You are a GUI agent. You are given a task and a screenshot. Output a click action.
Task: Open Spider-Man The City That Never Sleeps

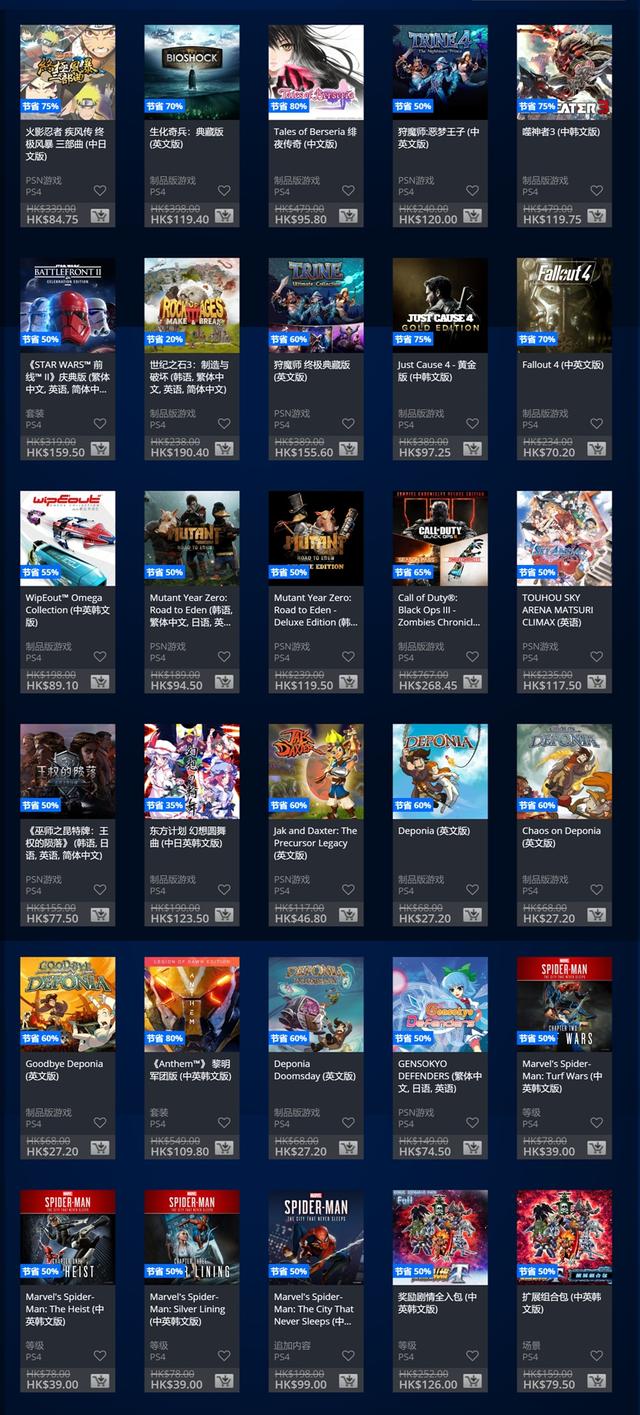pyautogui.click(x=315, y=1237)
